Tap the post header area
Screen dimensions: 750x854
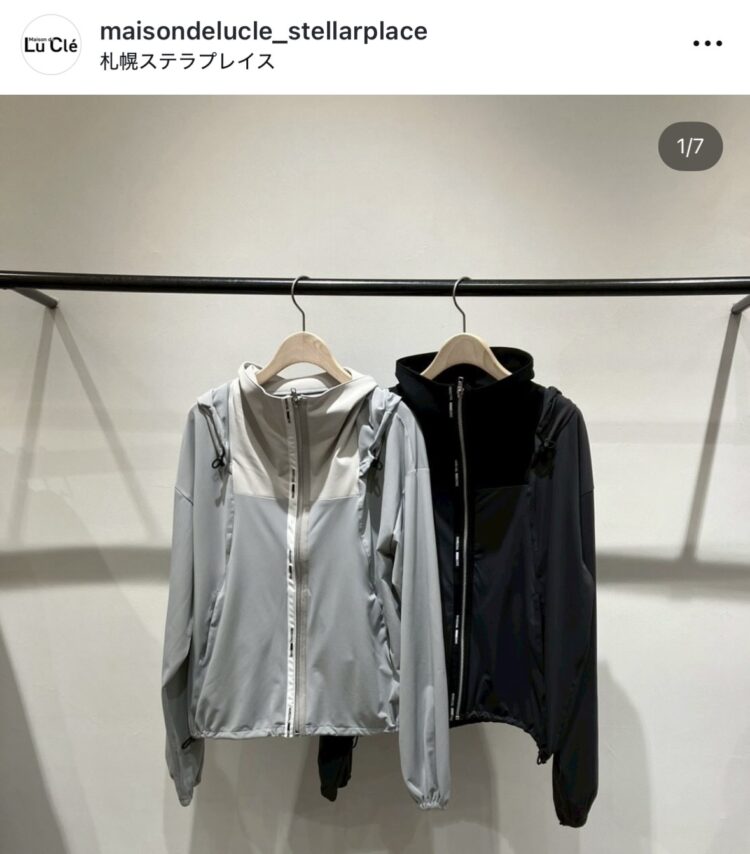click(375, 42)
